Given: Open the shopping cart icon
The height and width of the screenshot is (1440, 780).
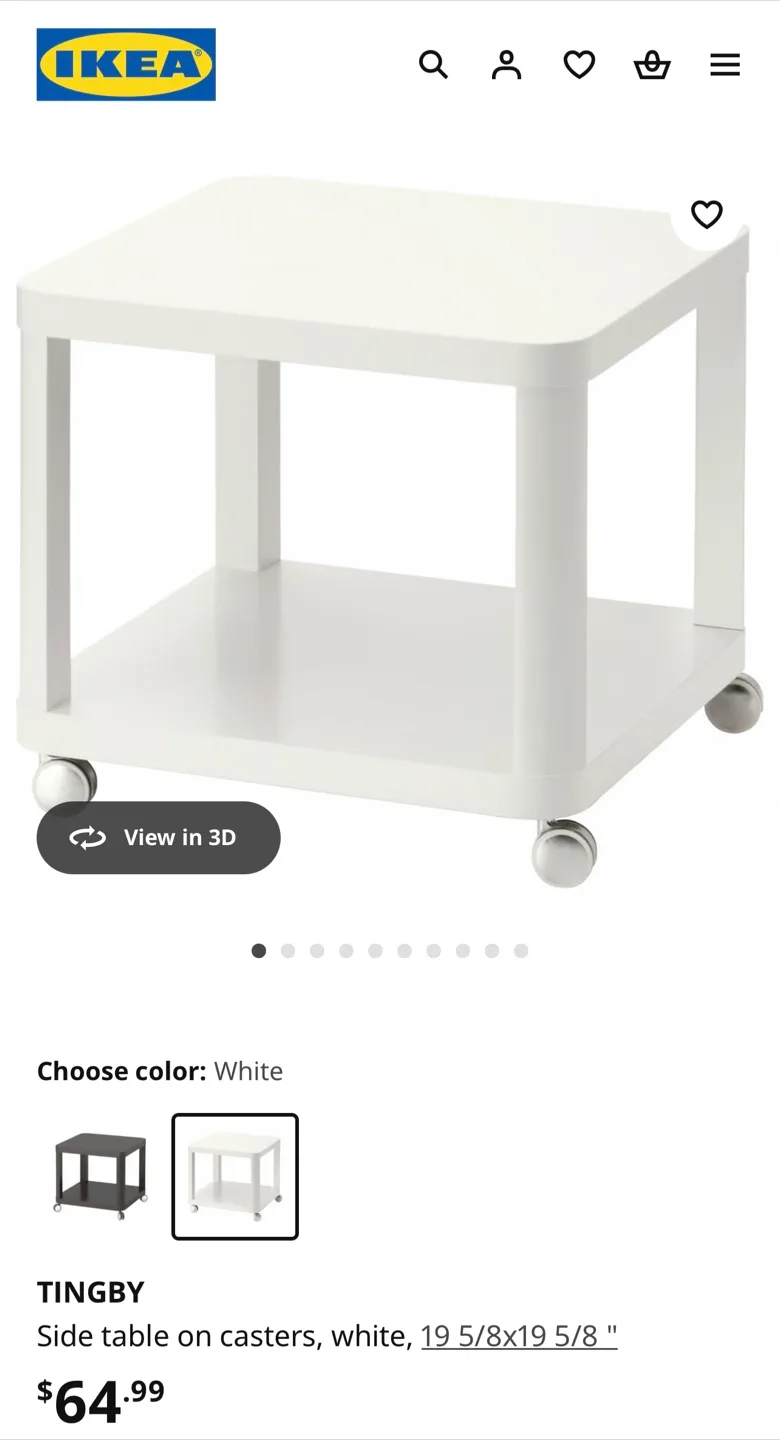Looking at the screenshot, I should coord(652,65).
